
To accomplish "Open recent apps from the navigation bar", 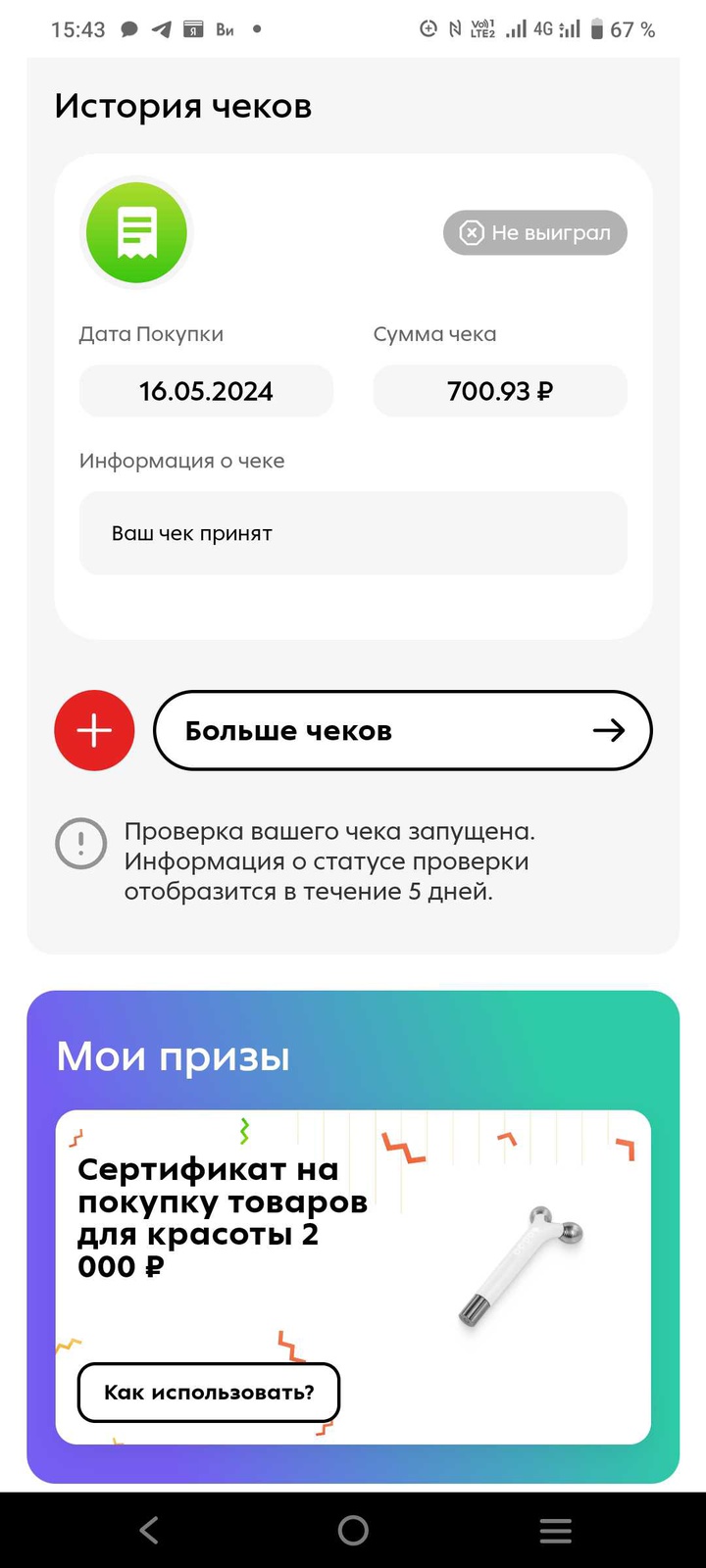I will pyautogui.click(x=555, y=1530).
